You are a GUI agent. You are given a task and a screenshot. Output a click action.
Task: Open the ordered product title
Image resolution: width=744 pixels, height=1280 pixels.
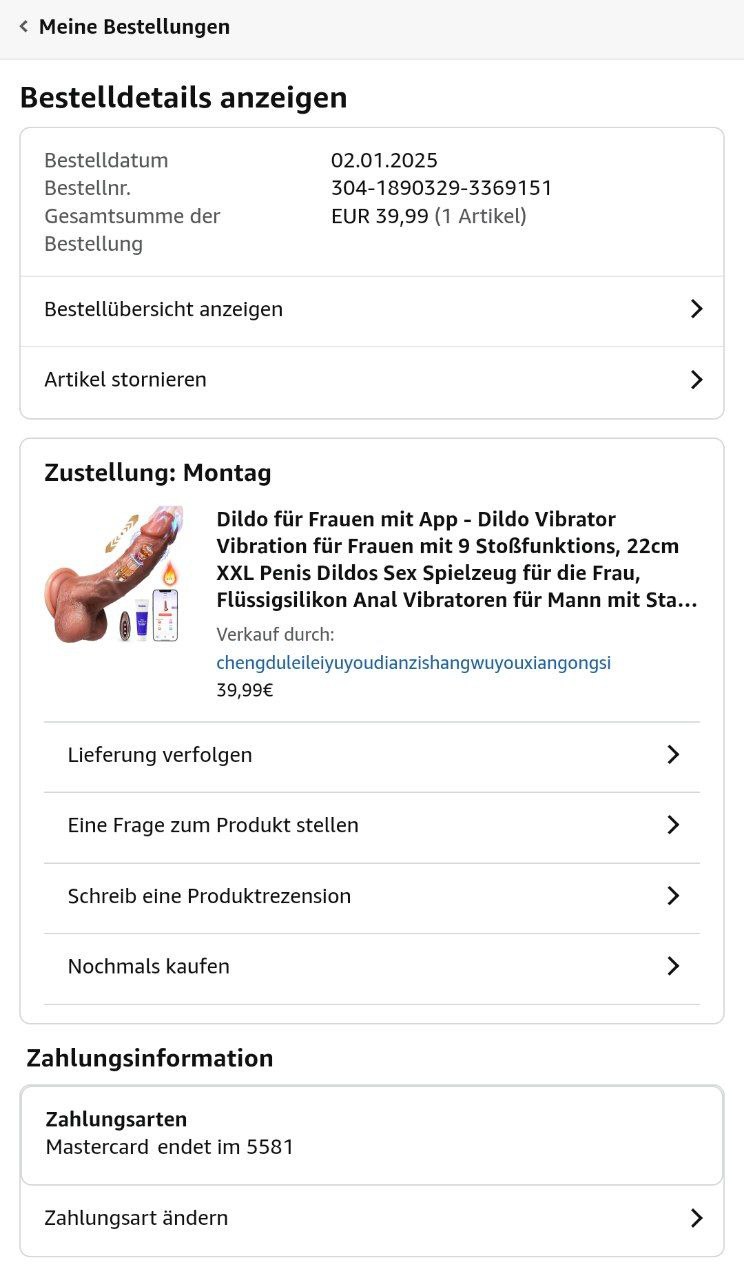point(456,560)
